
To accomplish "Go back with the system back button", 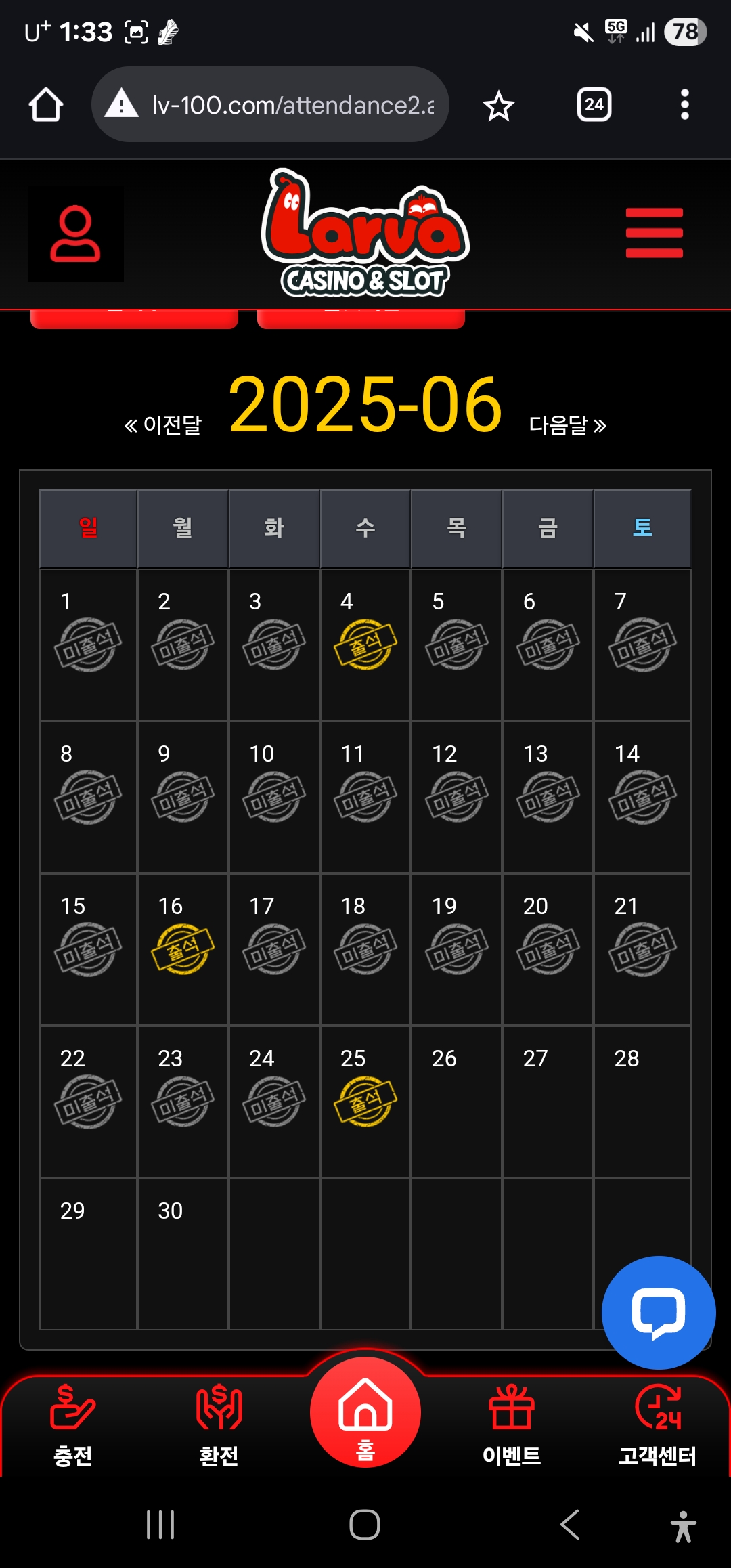I will pos(570,1525).
